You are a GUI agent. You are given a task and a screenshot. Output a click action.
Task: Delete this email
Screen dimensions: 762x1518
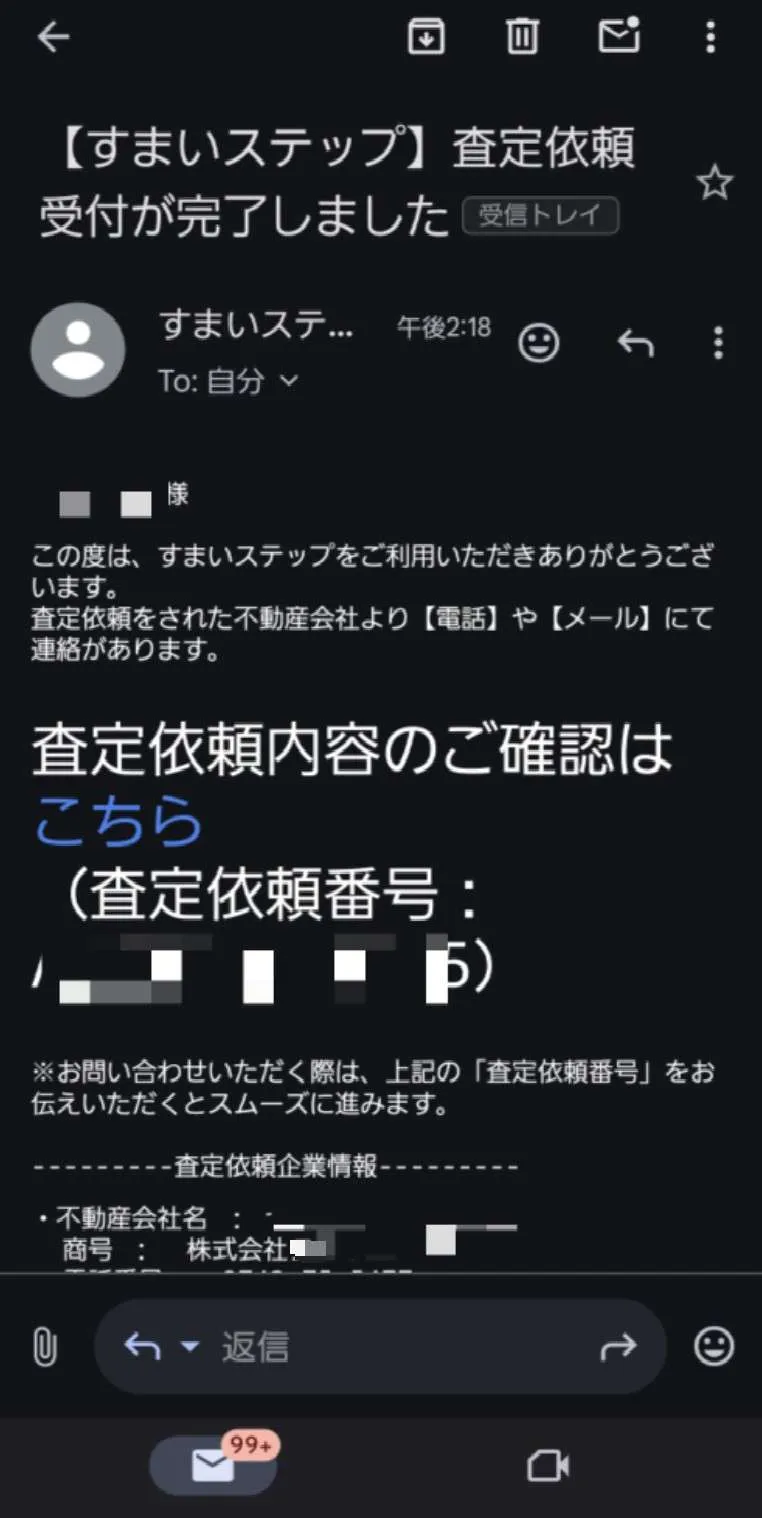click(x=521, y=37)
